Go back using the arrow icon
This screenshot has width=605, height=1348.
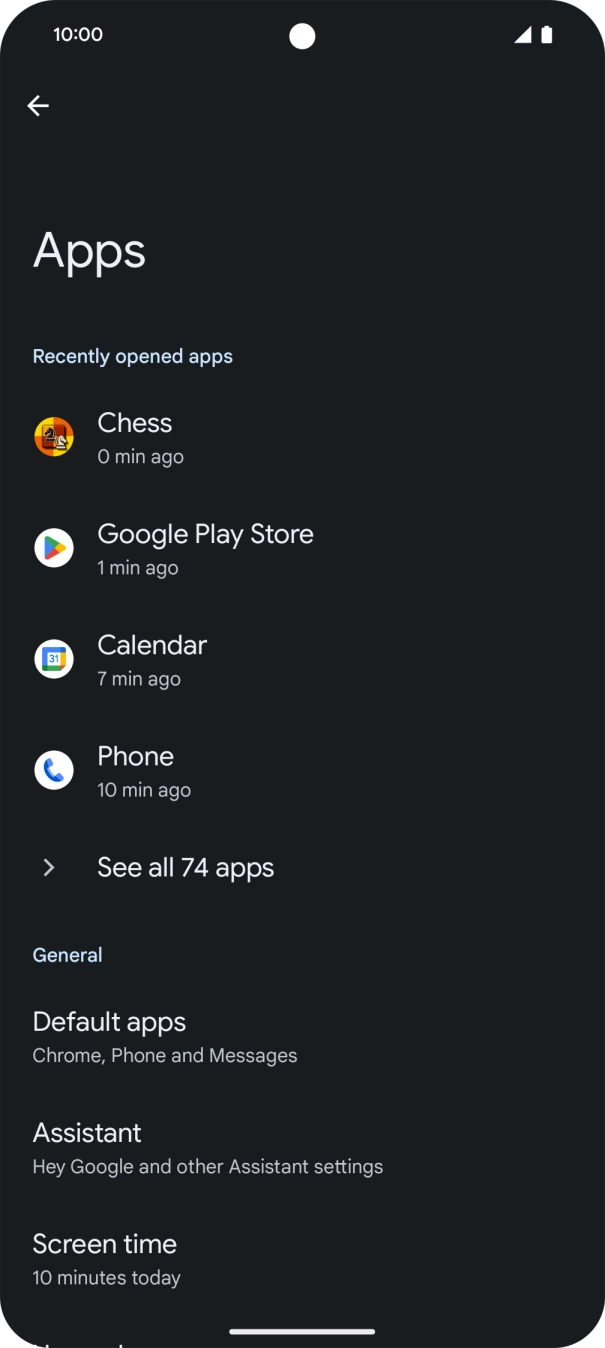tap(38, 106)
